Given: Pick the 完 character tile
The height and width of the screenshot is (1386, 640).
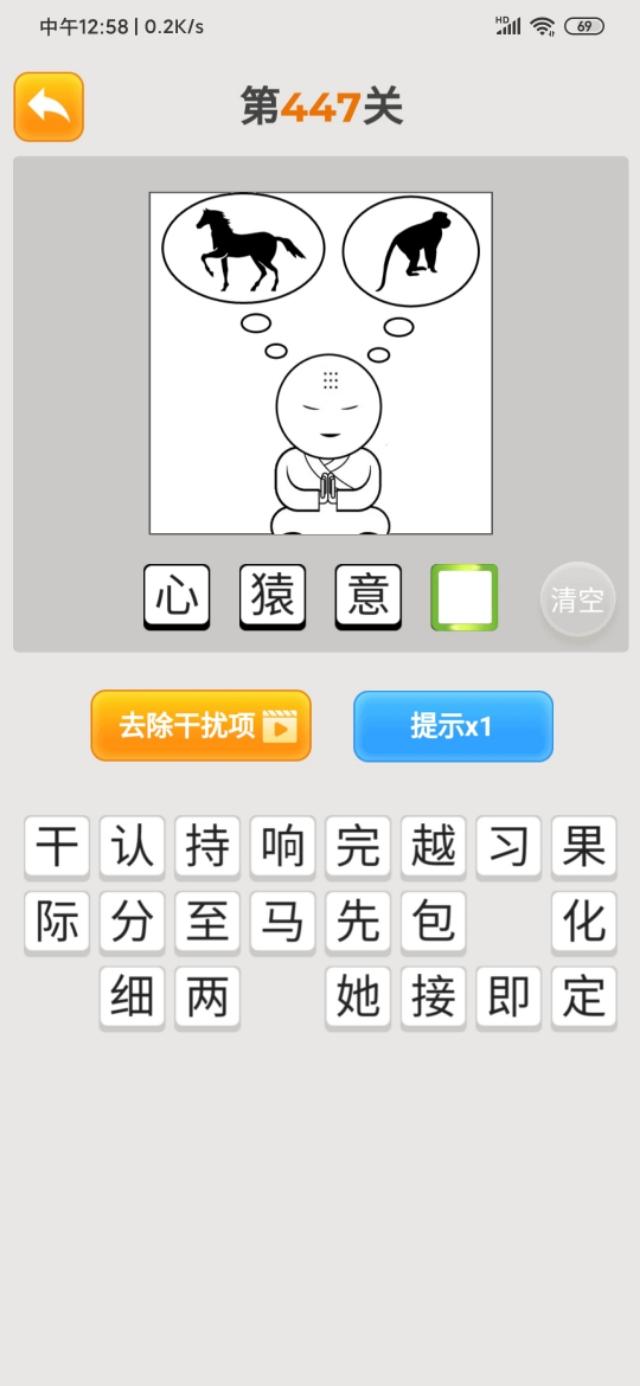Looking at the screenshot, I should click(x=358, y=847).
